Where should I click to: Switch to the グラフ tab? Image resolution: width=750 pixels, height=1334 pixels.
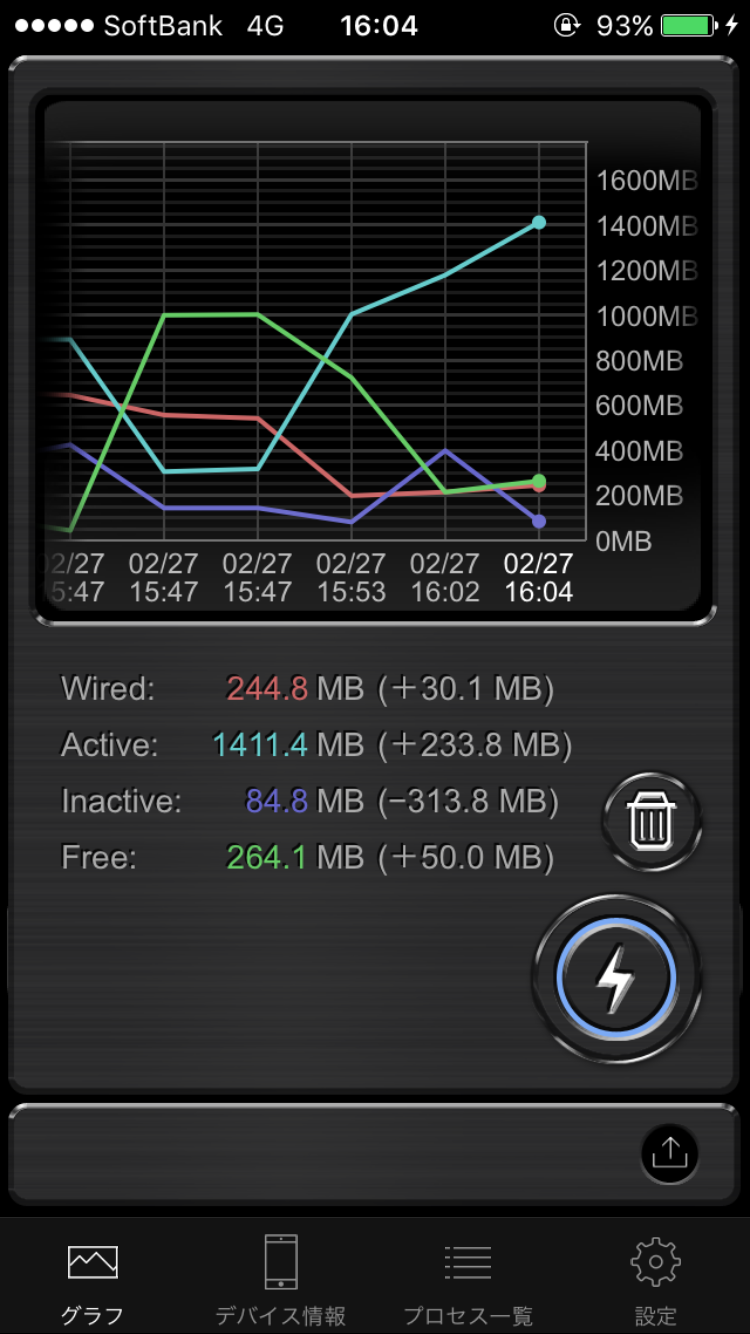(93, 1281)
